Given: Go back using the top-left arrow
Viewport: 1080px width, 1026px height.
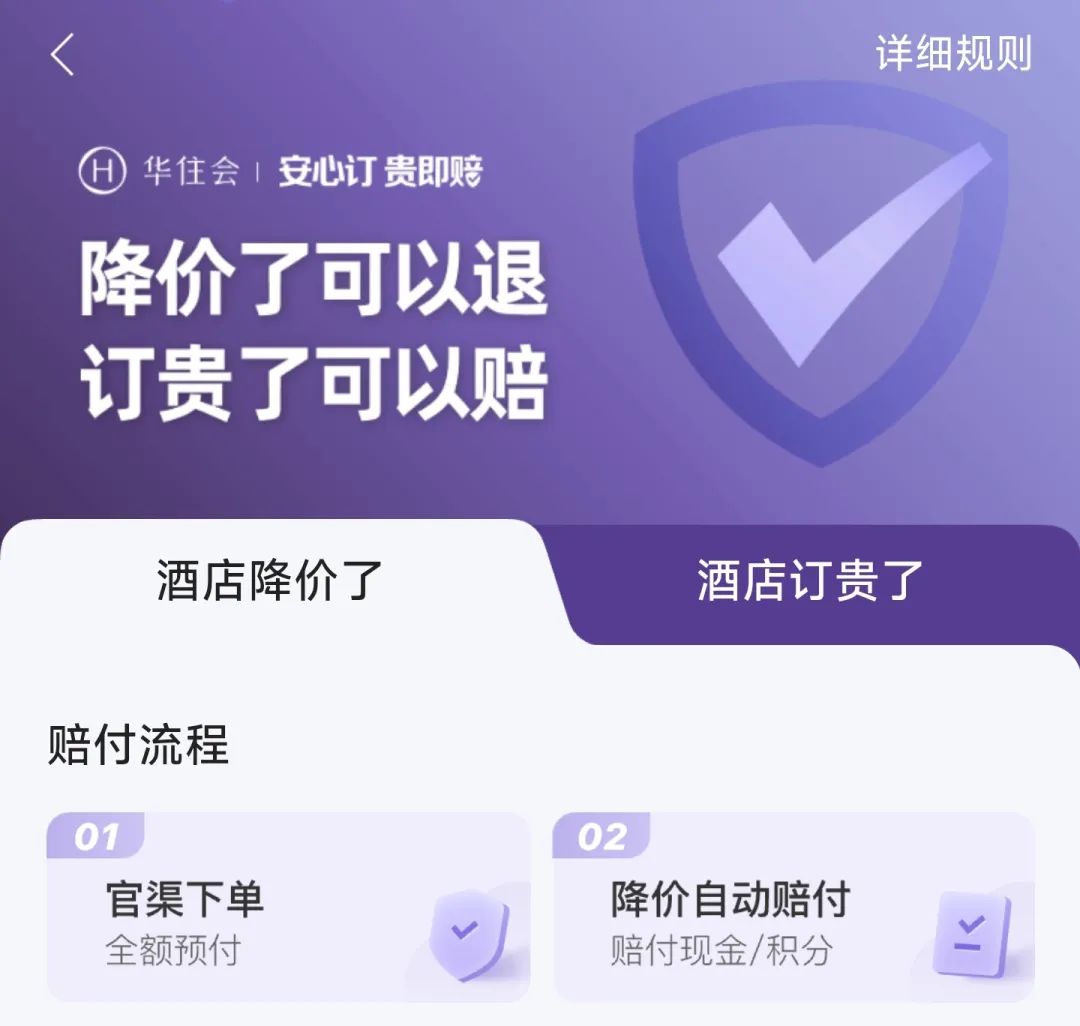Looking at the screenshot, I should (62, 55).
